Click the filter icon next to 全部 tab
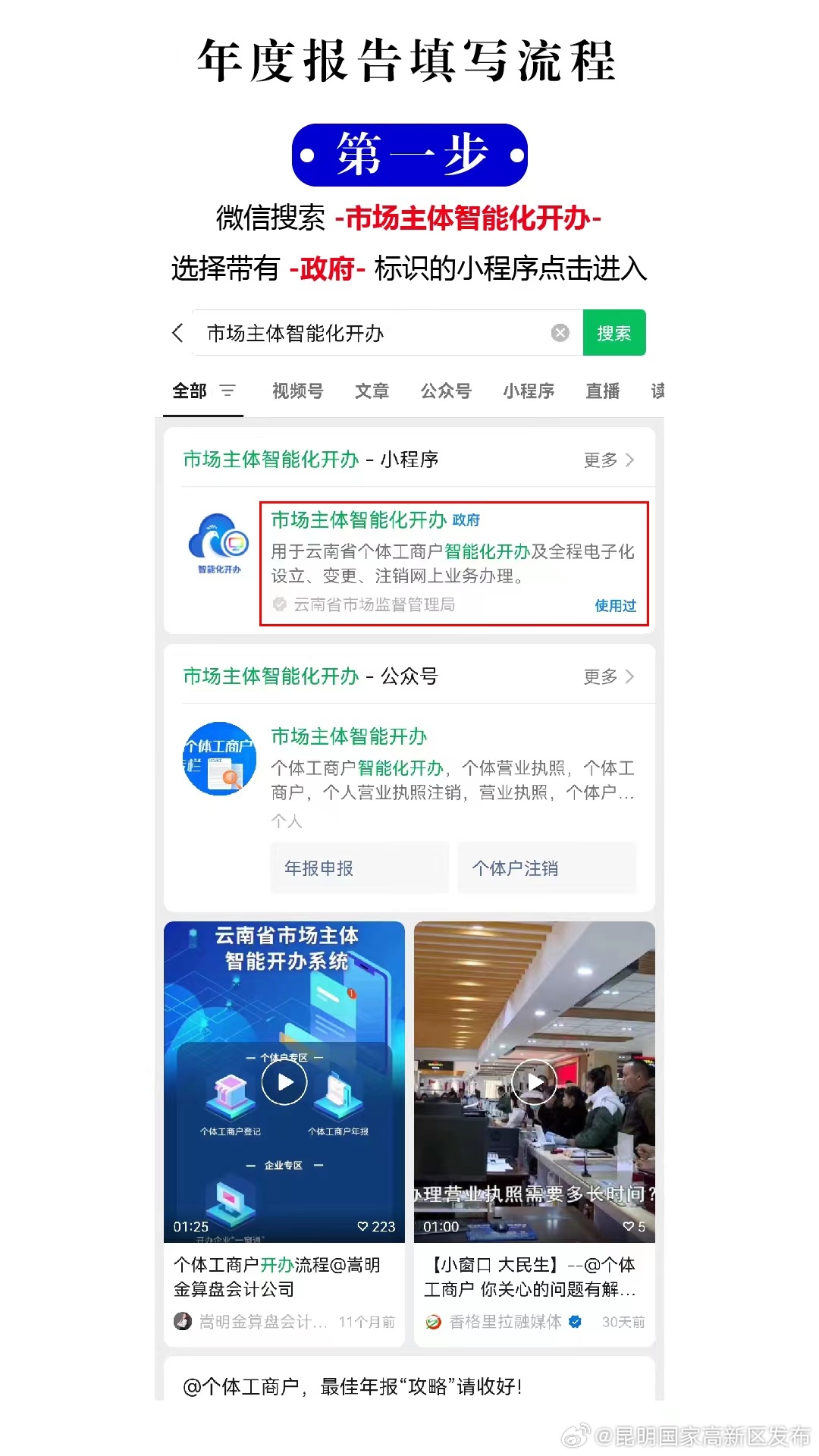The image size is (819, 1456). (227, 391)
